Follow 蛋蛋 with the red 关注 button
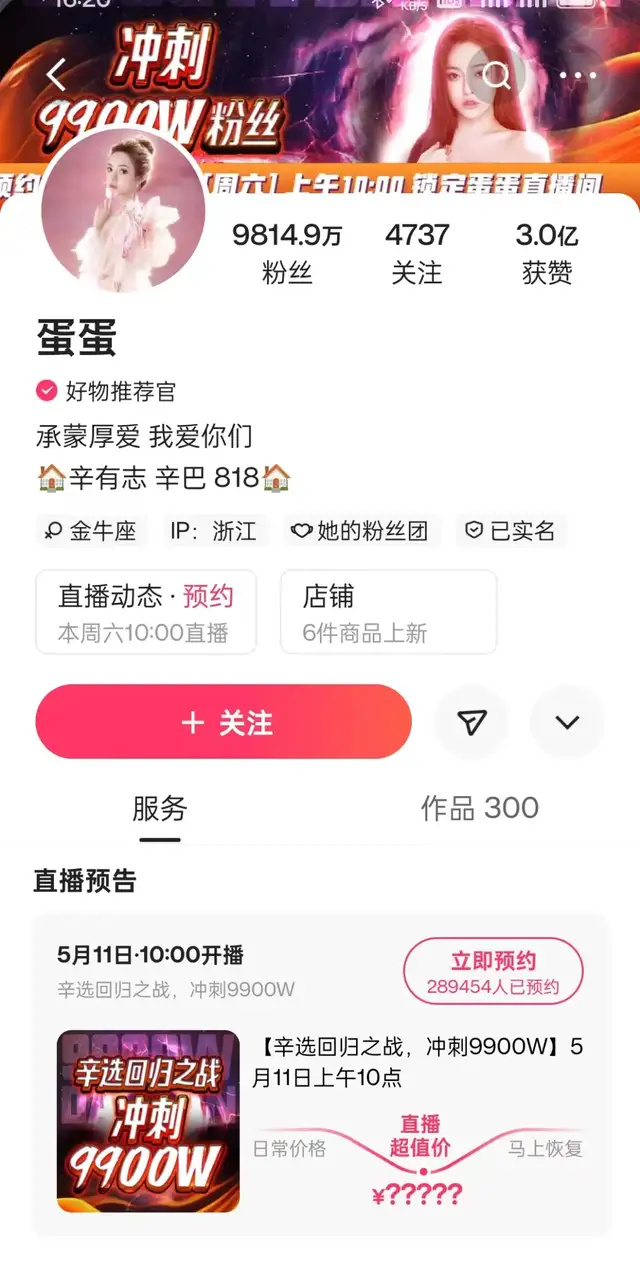640x1275 pixels. click(x=223, y=722)
